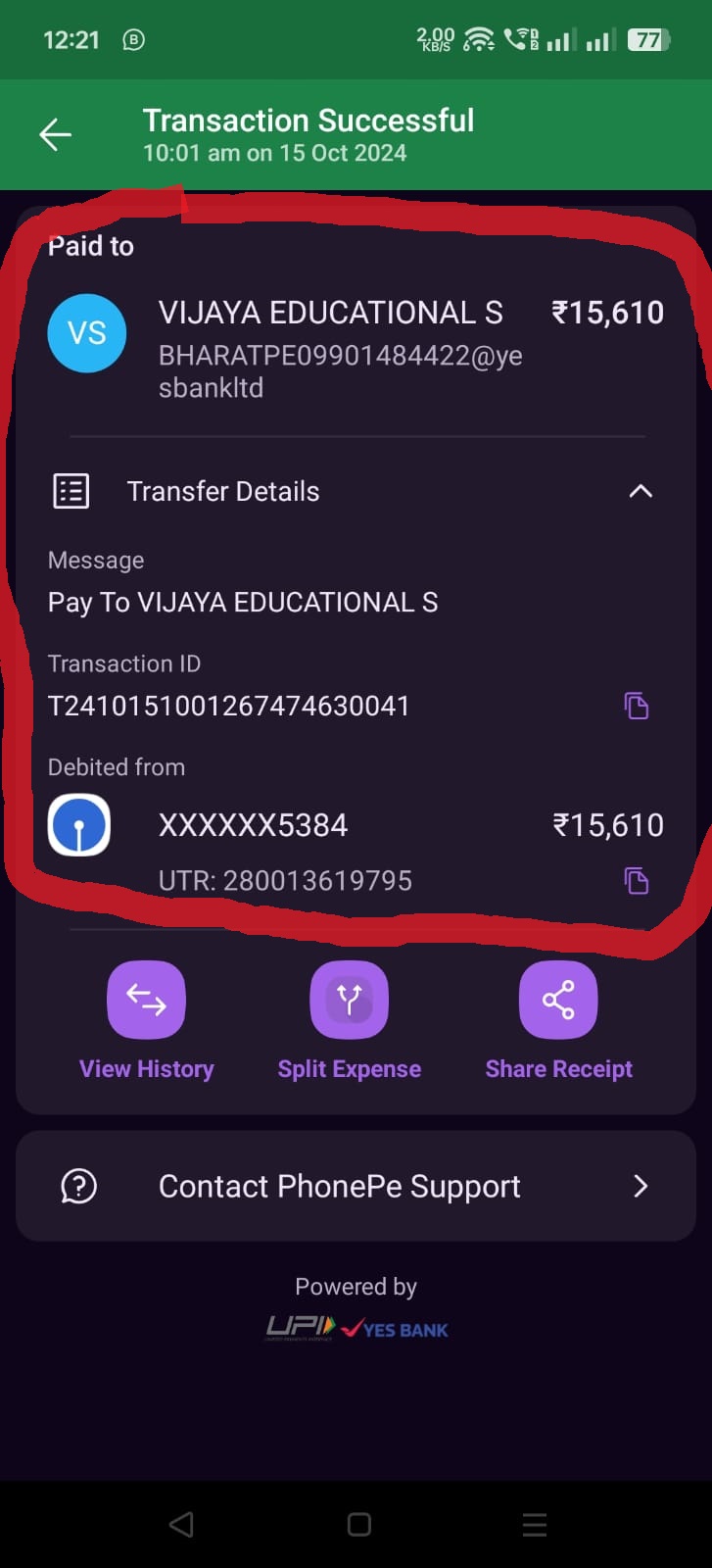
Task: Open Contact PhonePe Support
Action: tap(356, 1186)
